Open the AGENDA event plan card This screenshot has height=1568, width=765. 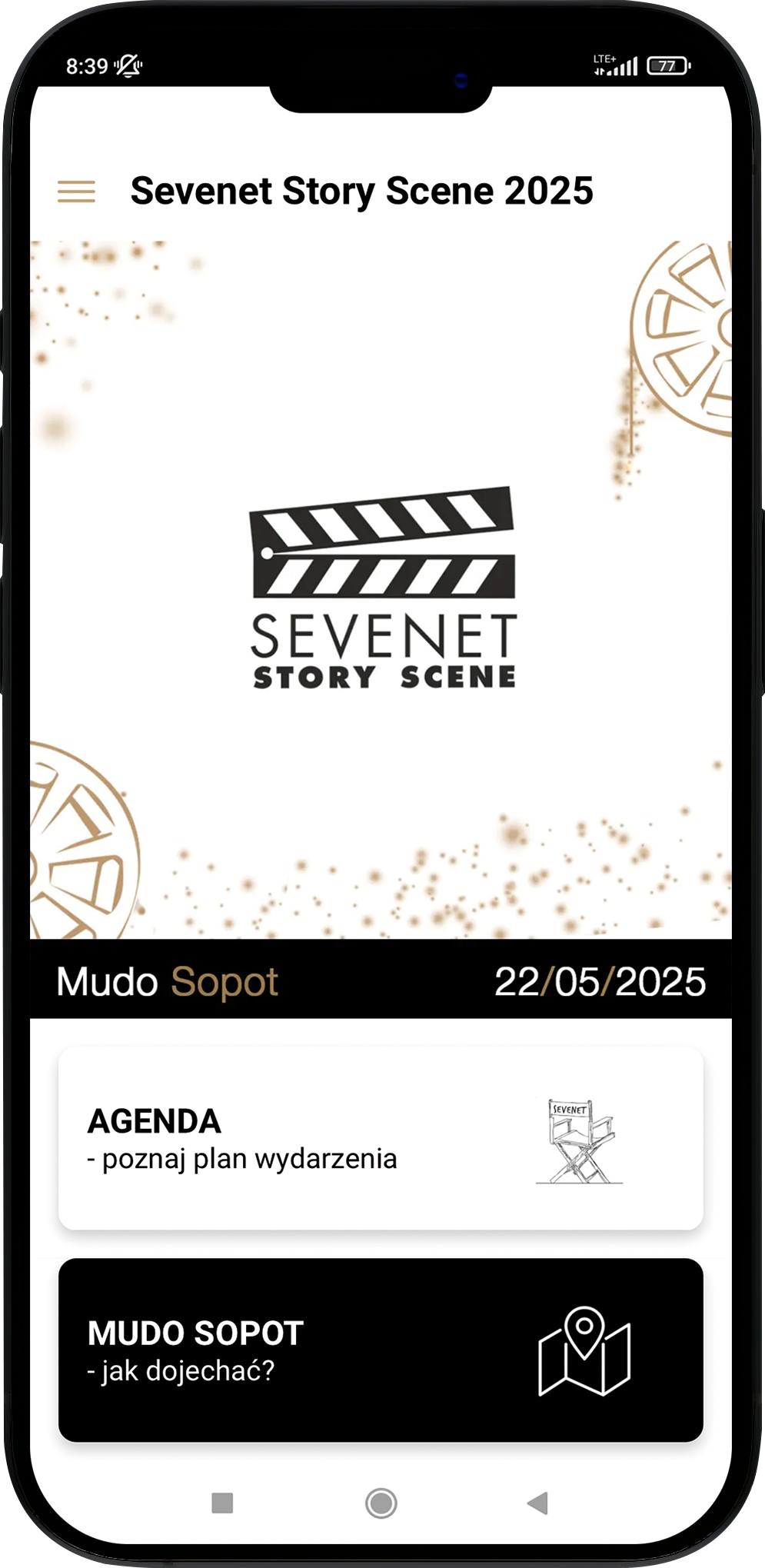[381, 1138]
